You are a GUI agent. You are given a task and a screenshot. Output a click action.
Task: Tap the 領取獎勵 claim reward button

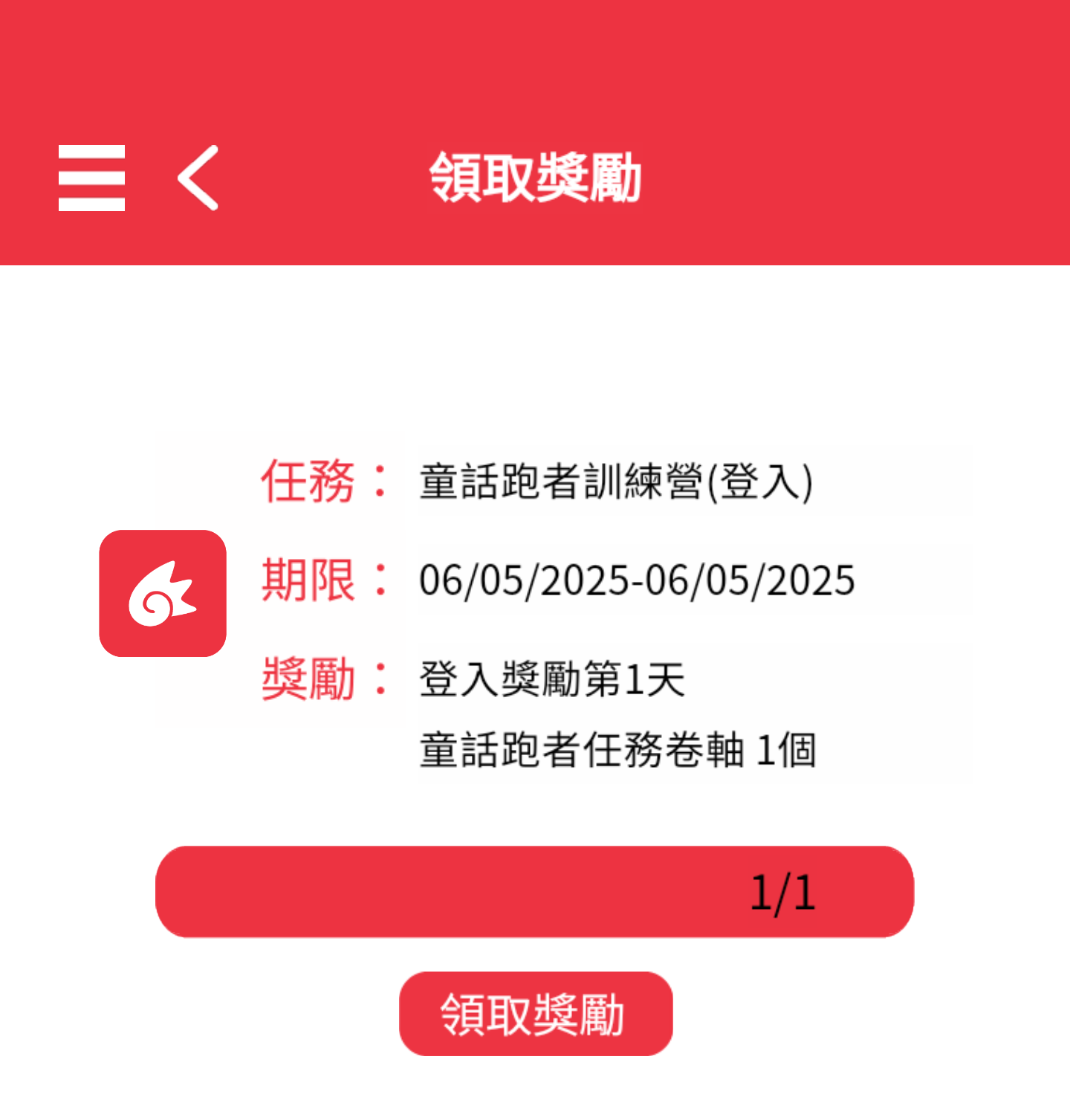[x=535, y=1014]
